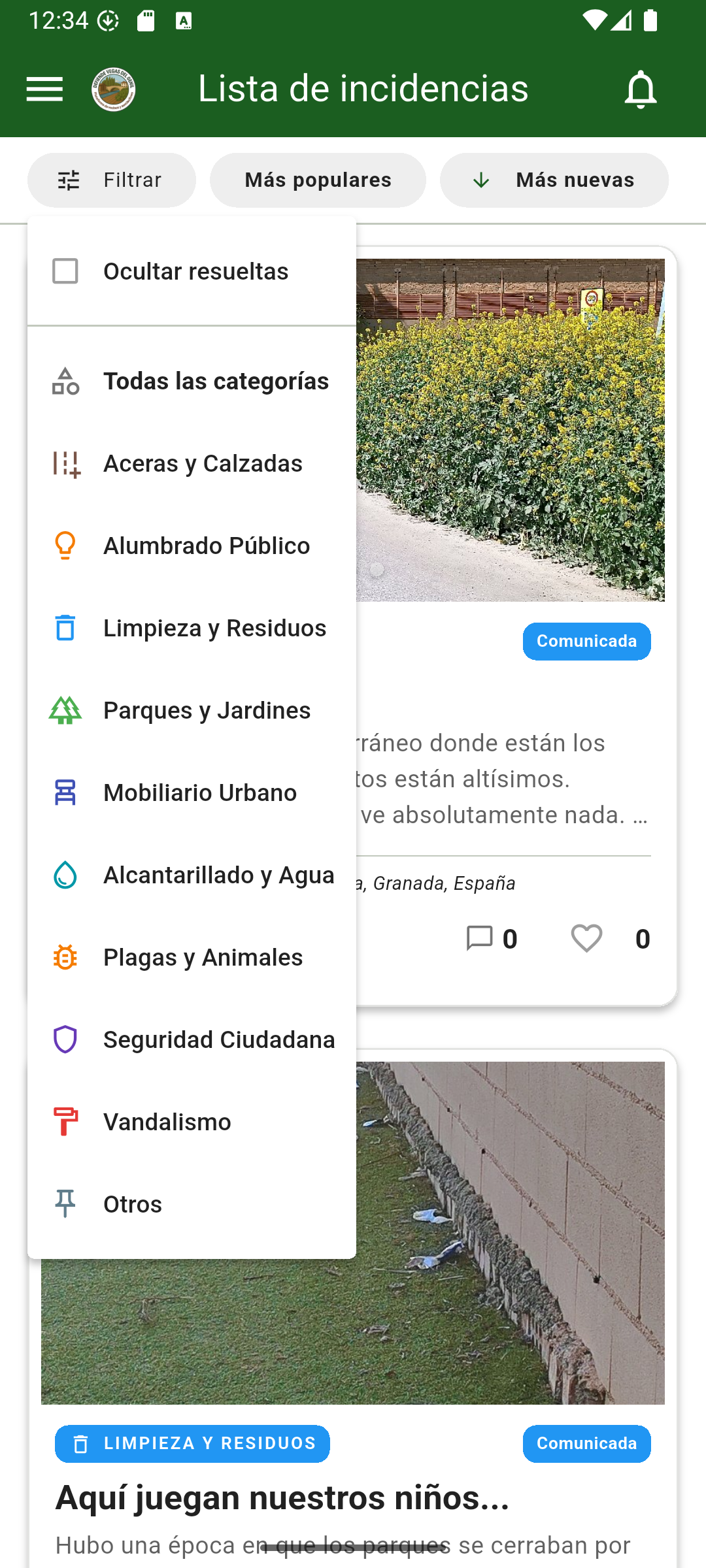Screen dimensions: 706x1568
Task: Click the Comunicada status badge
Action: point(586,641)
